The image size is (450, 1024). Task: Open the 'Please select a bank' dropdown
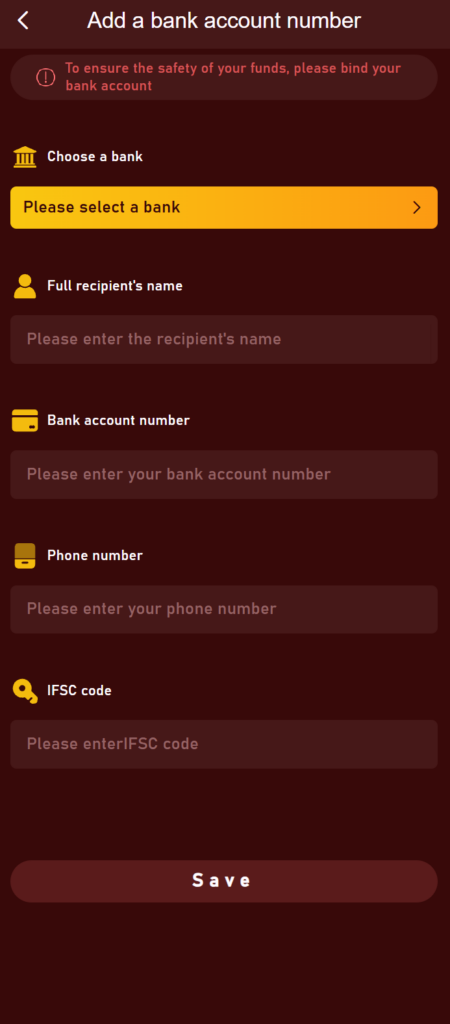click(x=224, y=208)
